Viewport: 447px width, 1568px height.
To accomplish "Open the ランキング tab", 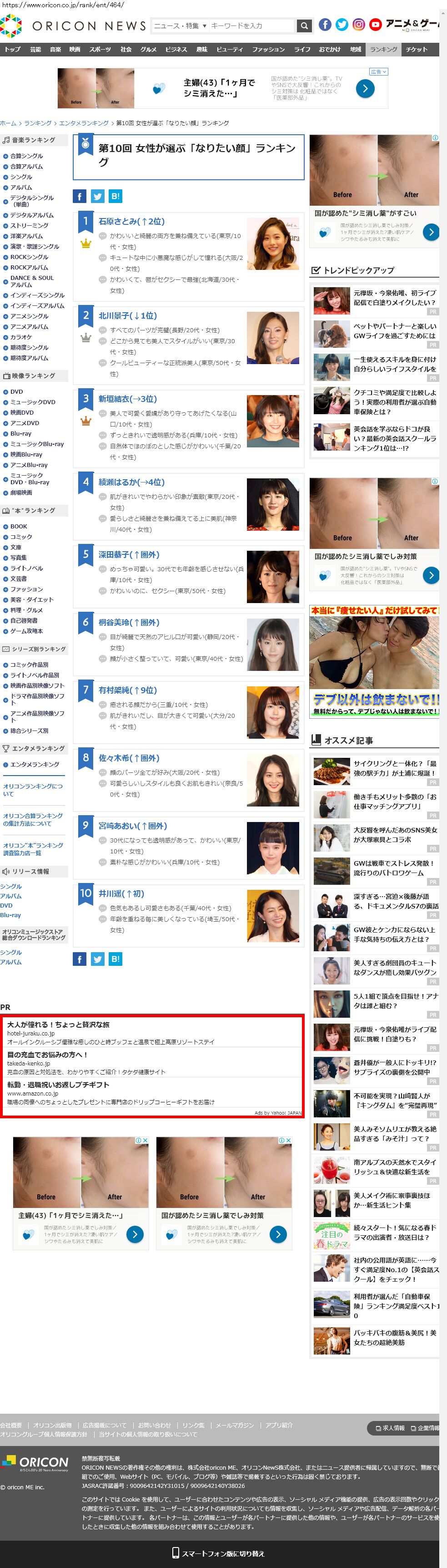I will [x=383, y=49].
